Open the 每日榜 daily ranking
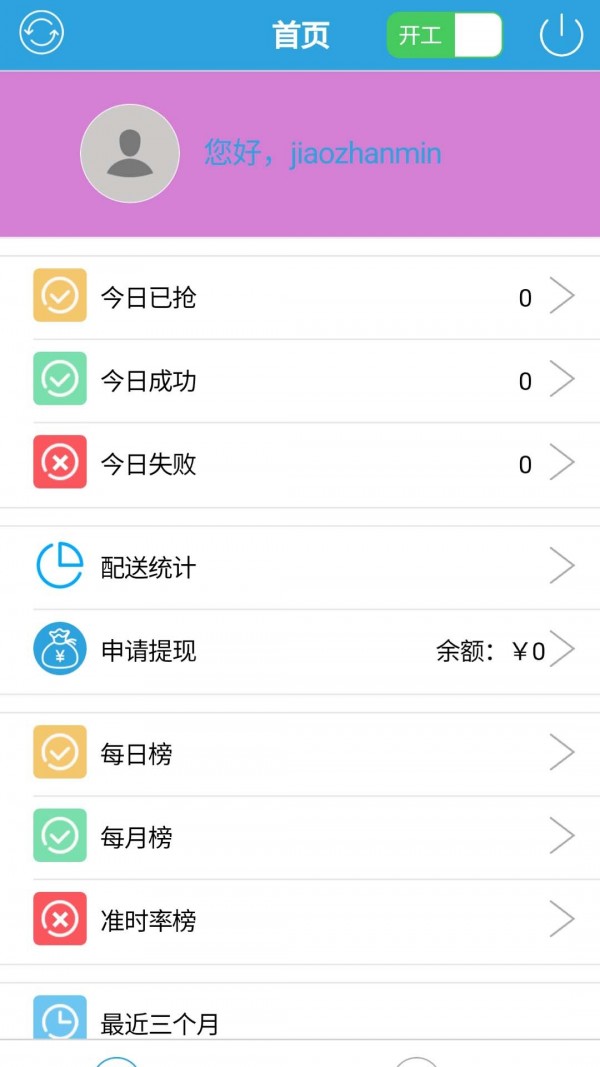 point(300,753)
